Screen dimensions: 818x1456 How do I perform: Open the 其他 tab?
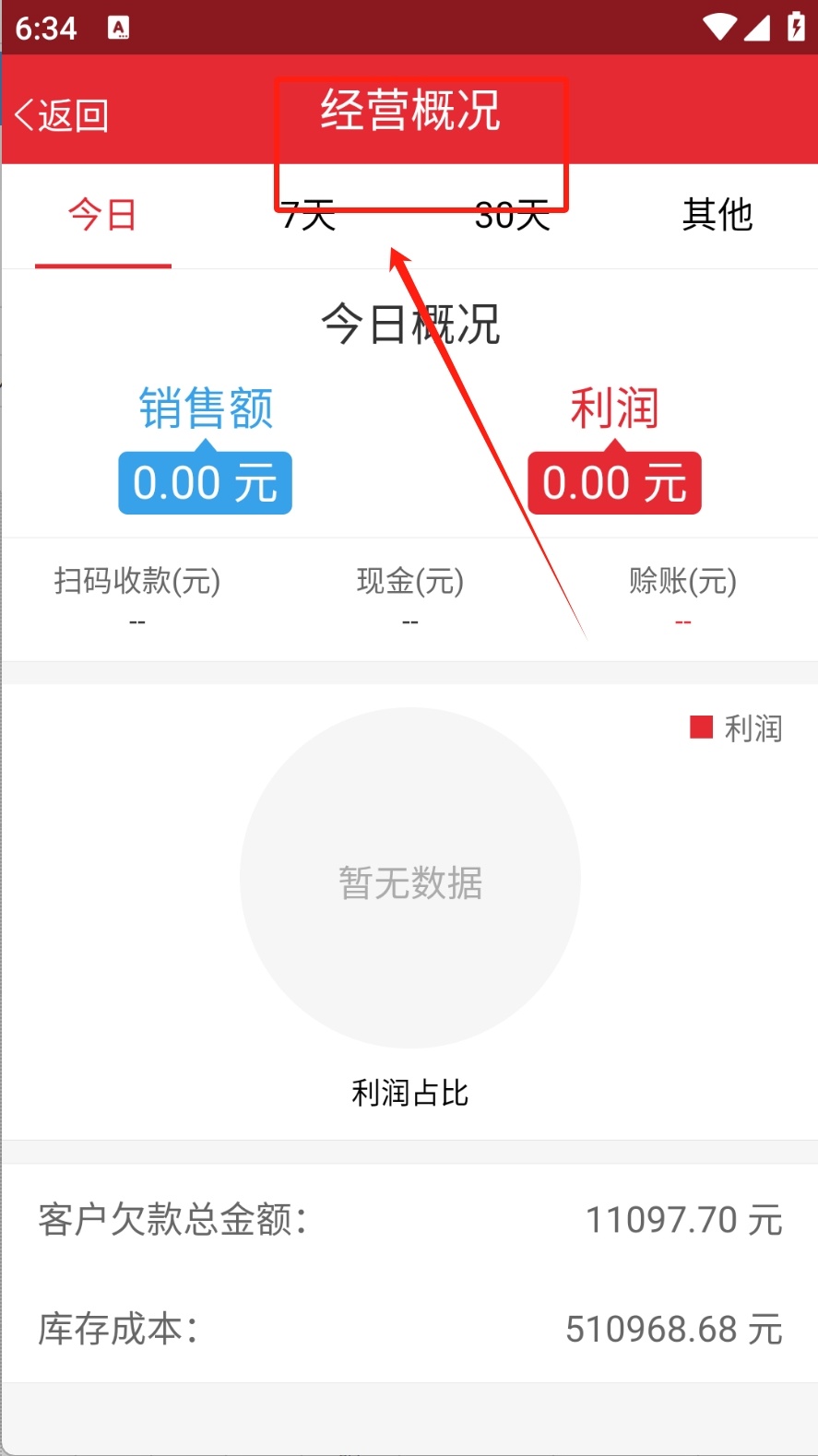(x=717, y=215)
